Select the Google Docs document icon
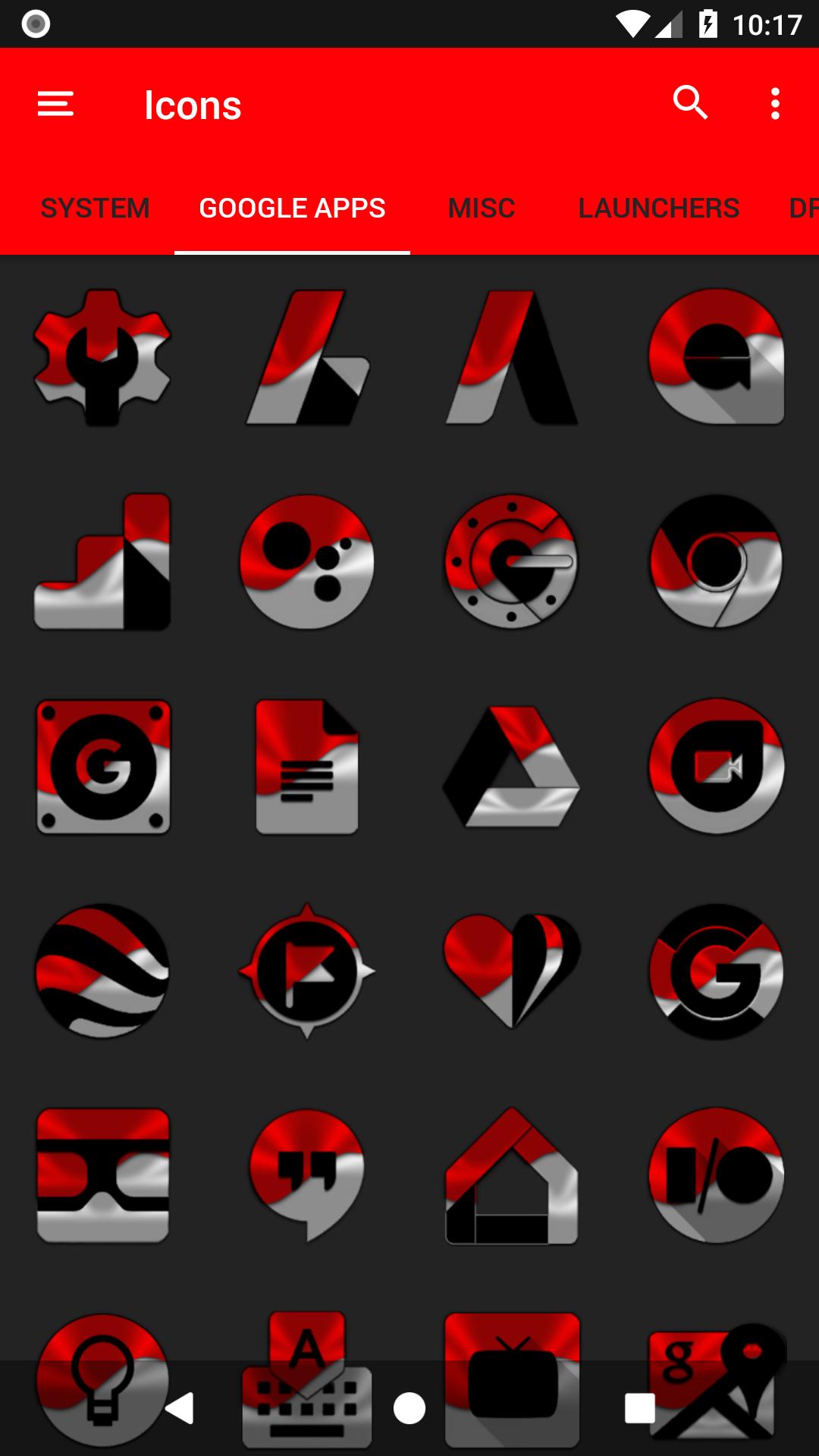This screenshot has height=1456, width=819. click(x=307, y=766)
